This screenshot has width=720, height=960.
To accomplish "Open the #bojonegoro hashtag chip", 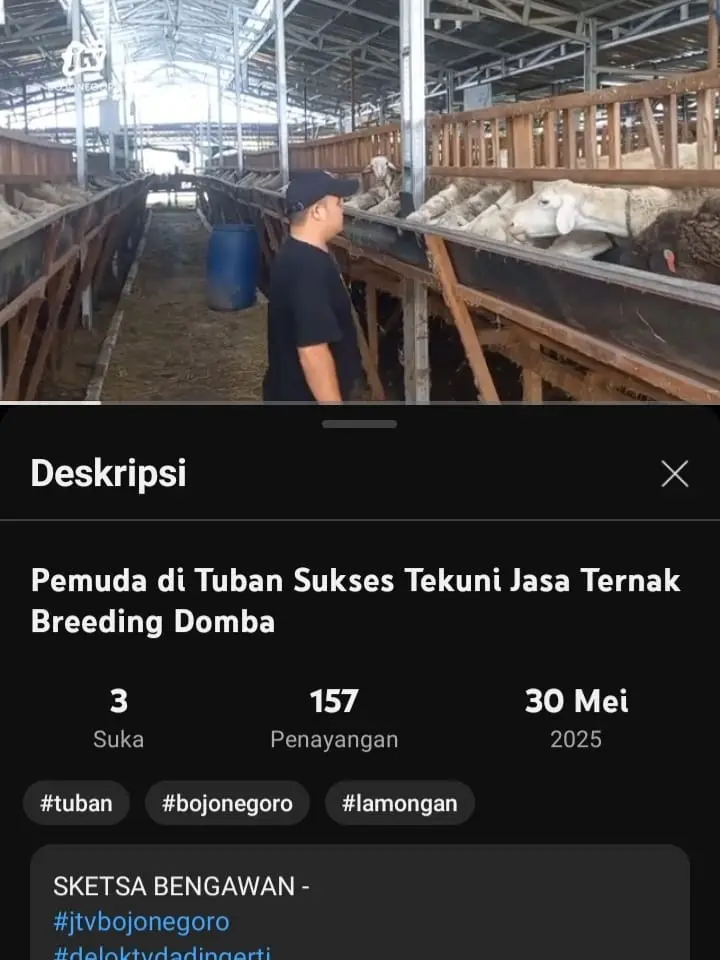I will tap(227, 803).
